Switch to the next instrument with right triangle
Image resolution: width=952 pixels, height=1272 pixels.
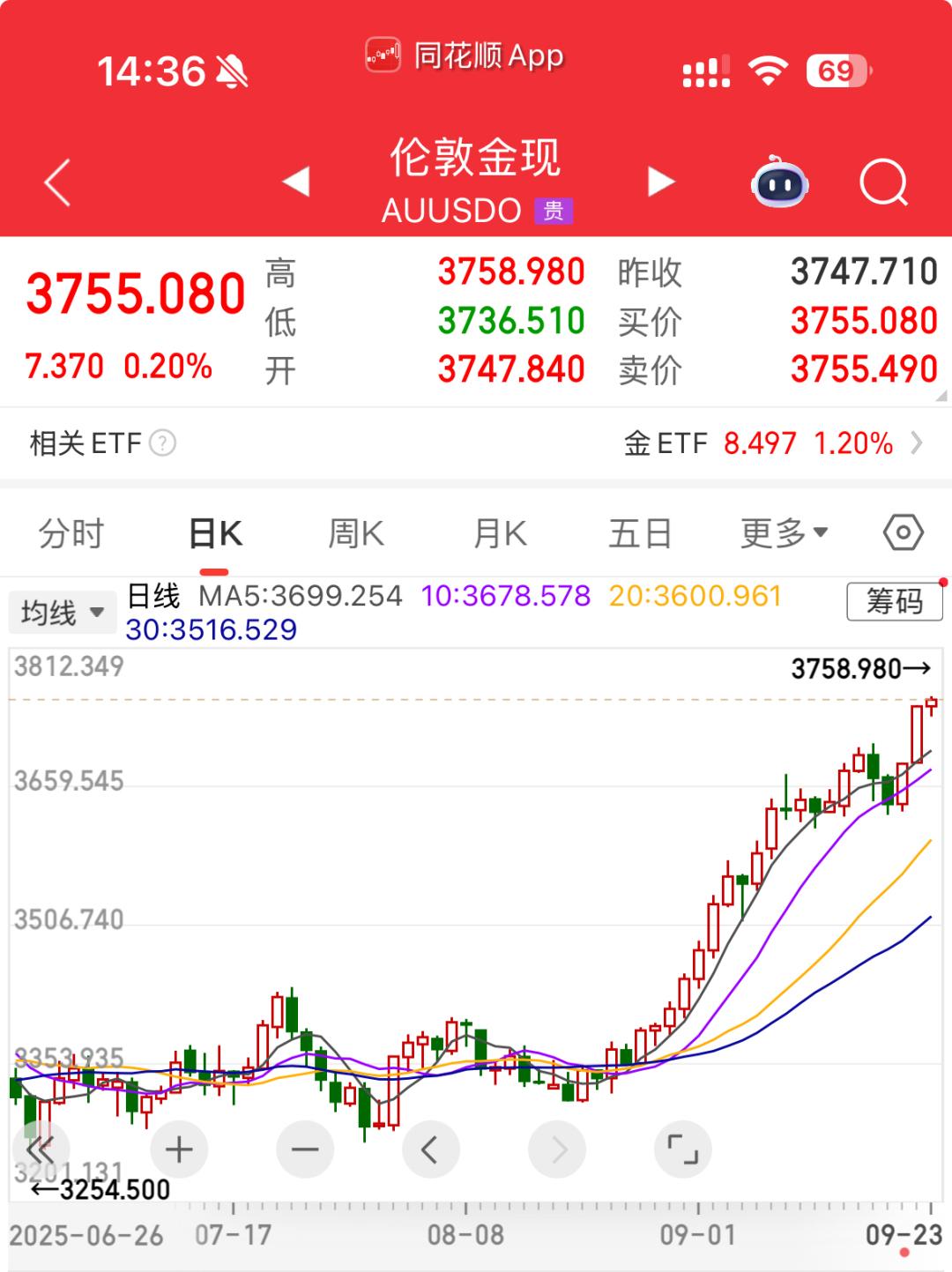(x=660, y=182)
